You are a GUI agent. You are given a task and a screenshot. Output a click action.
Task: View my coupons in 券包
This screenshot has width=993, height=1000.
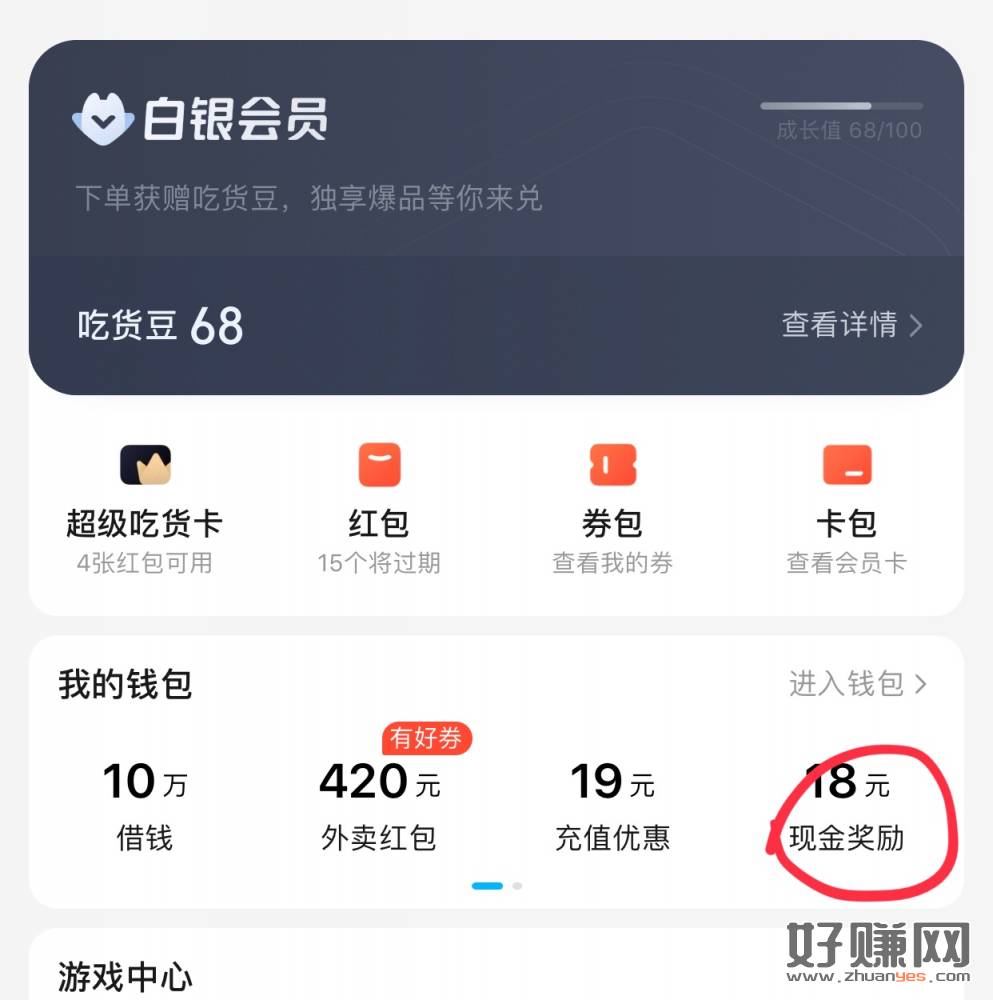point(612,510)
